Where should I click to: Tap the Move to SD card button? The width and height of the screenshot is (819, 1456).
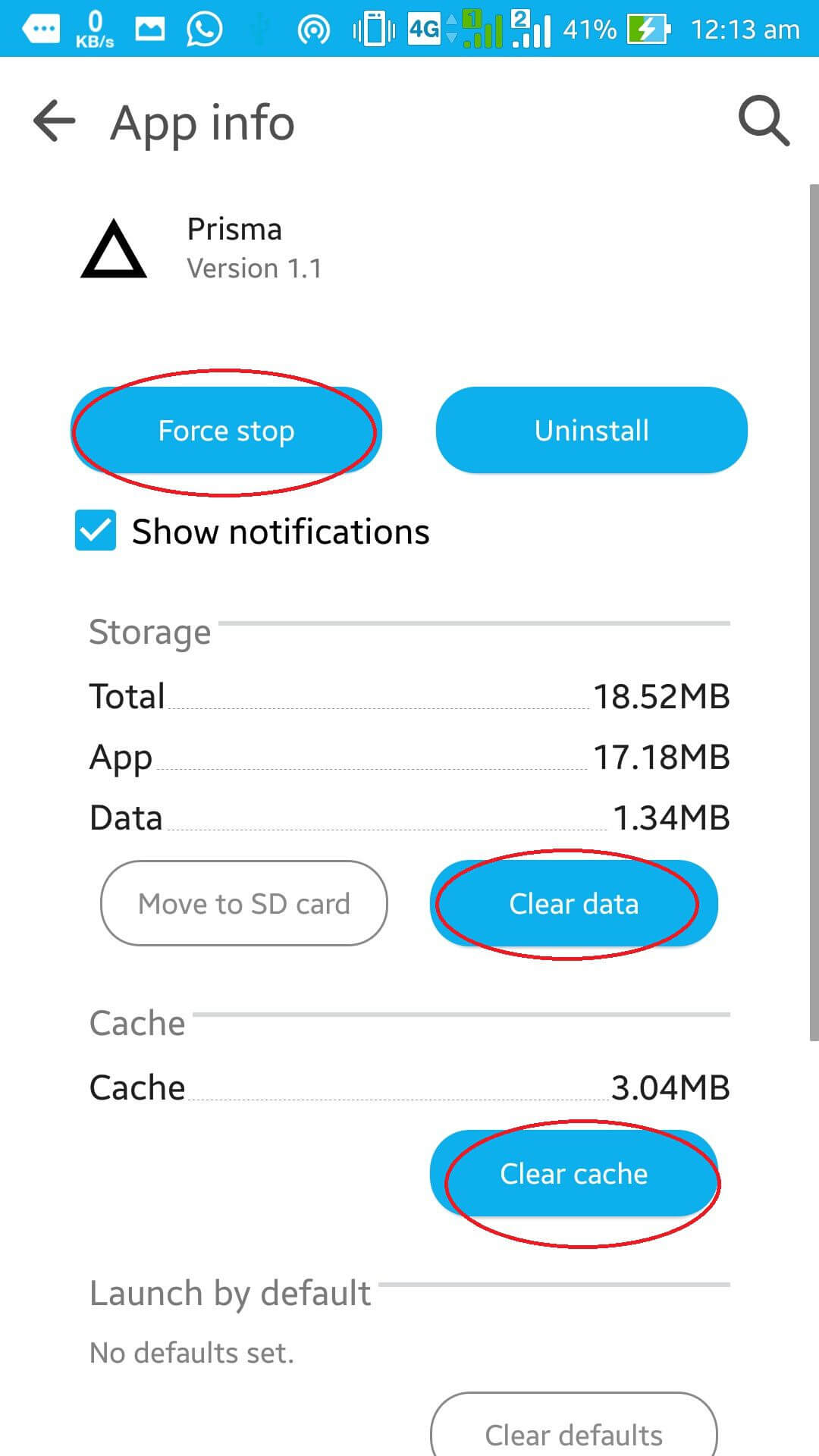click(244, 903)
